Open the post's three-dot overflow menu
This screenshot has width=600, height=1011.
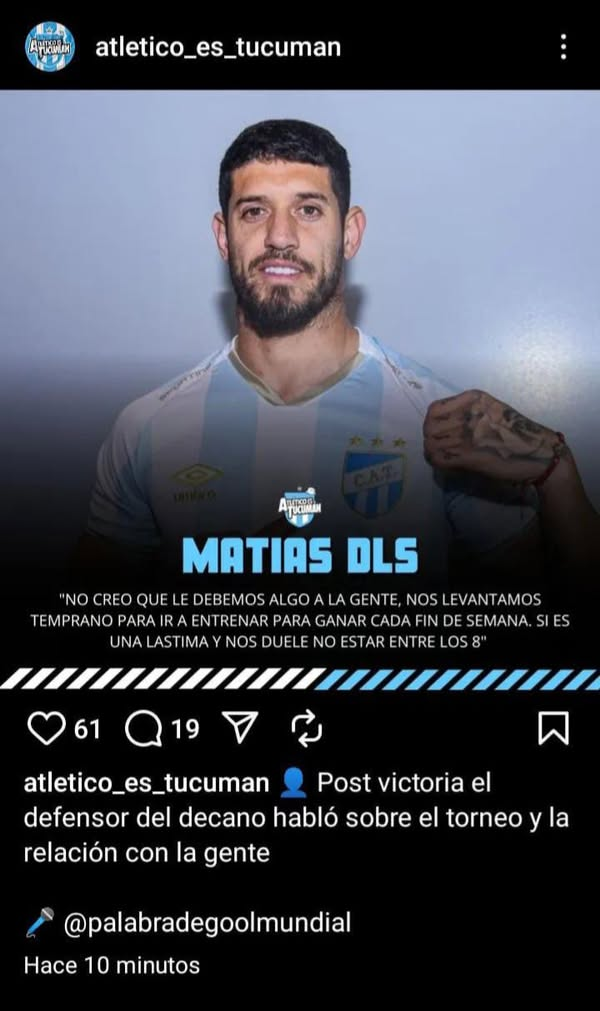tap(563, 46)
